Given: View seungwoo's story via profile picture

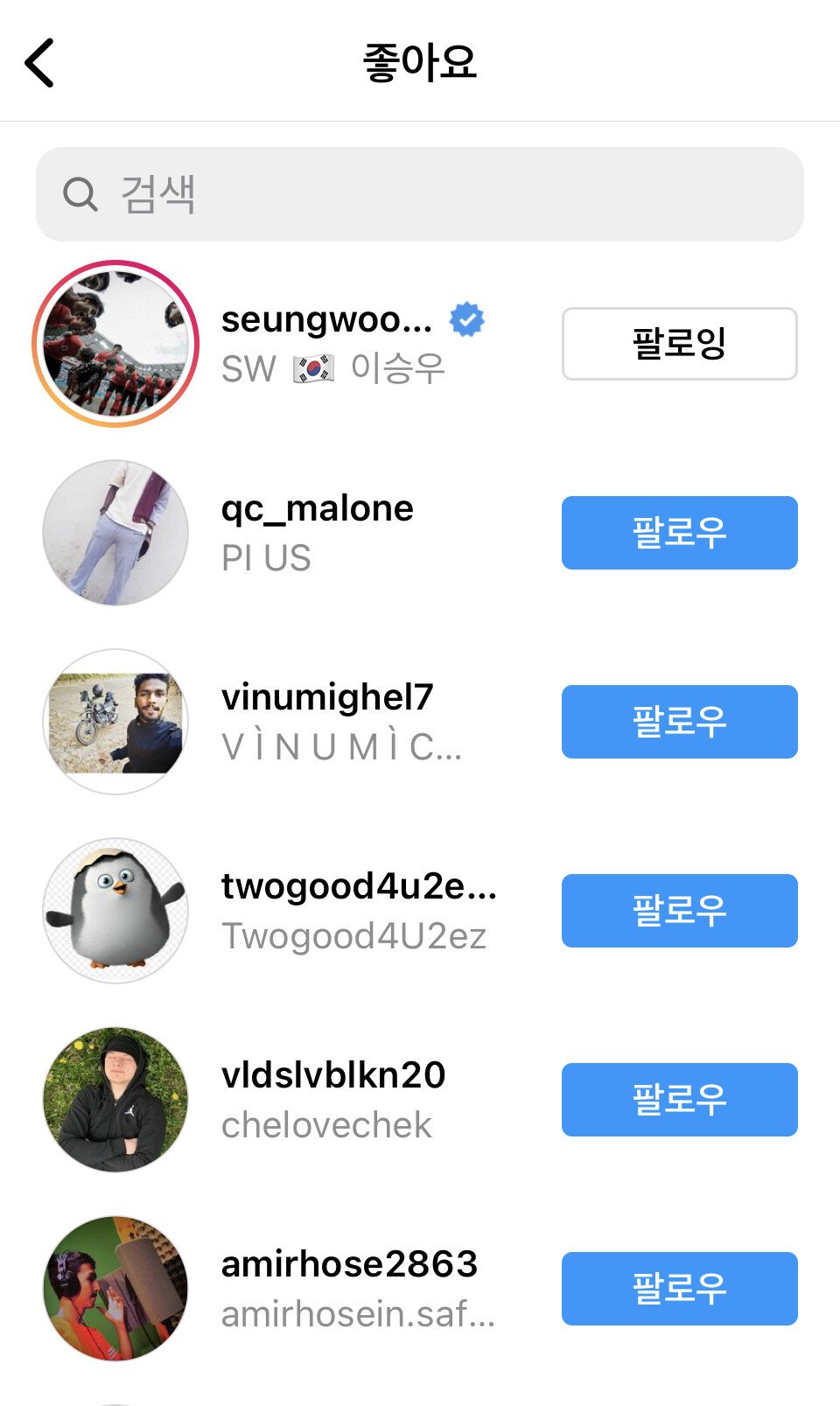Looking at the screenshot, I should pyautogui.click(x=115, y=344).
